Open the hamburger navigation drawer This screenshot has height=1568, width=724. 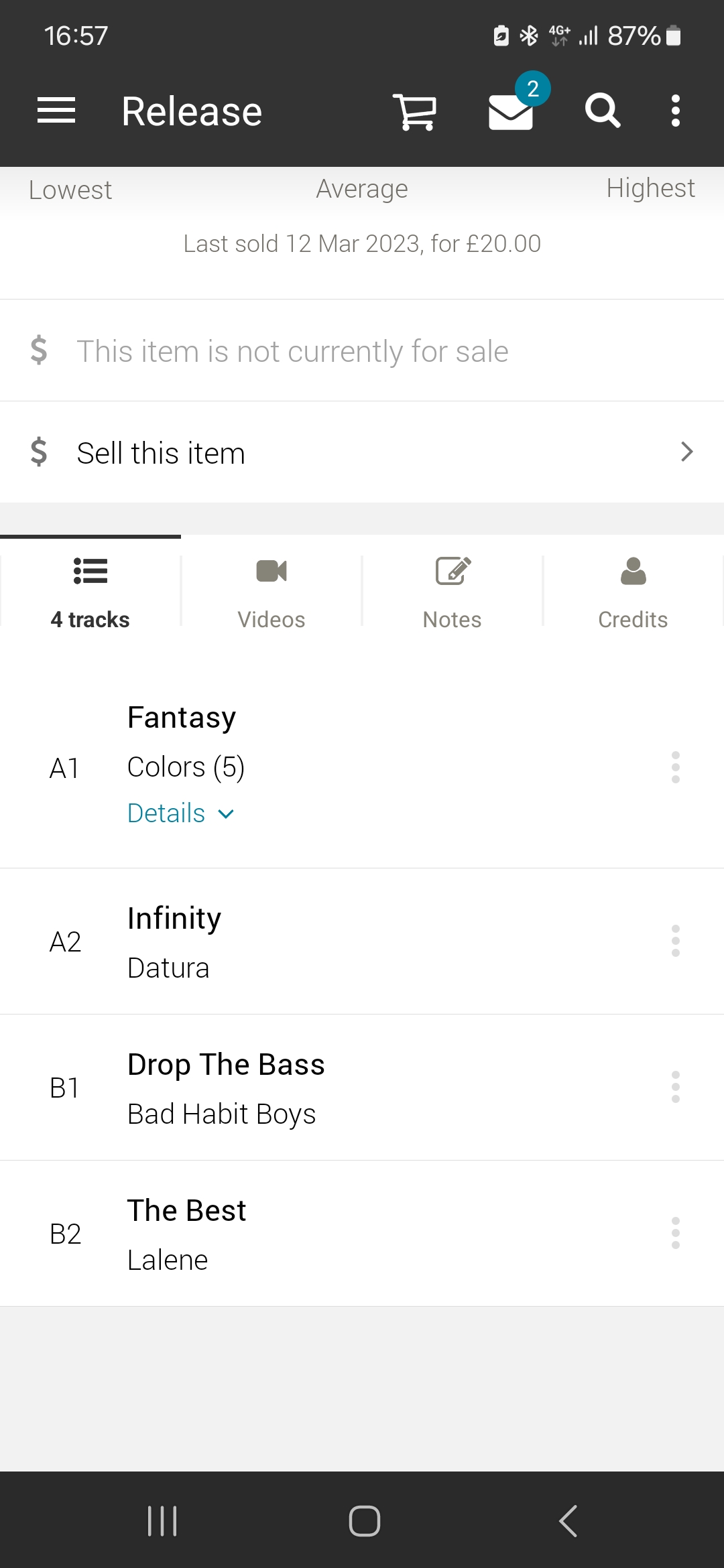tap(56, 111)
